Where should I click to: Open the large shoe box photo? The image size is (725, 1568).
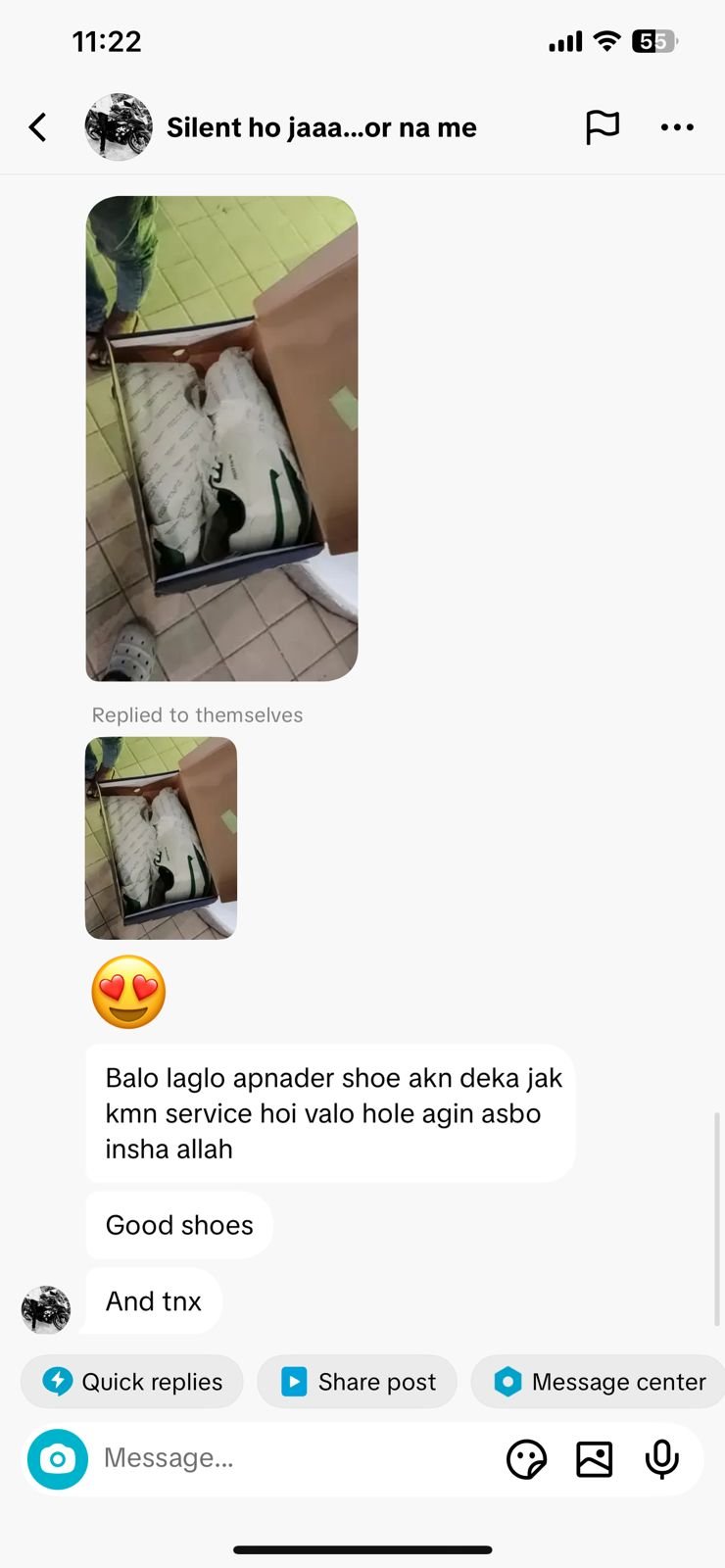(221, 438)
